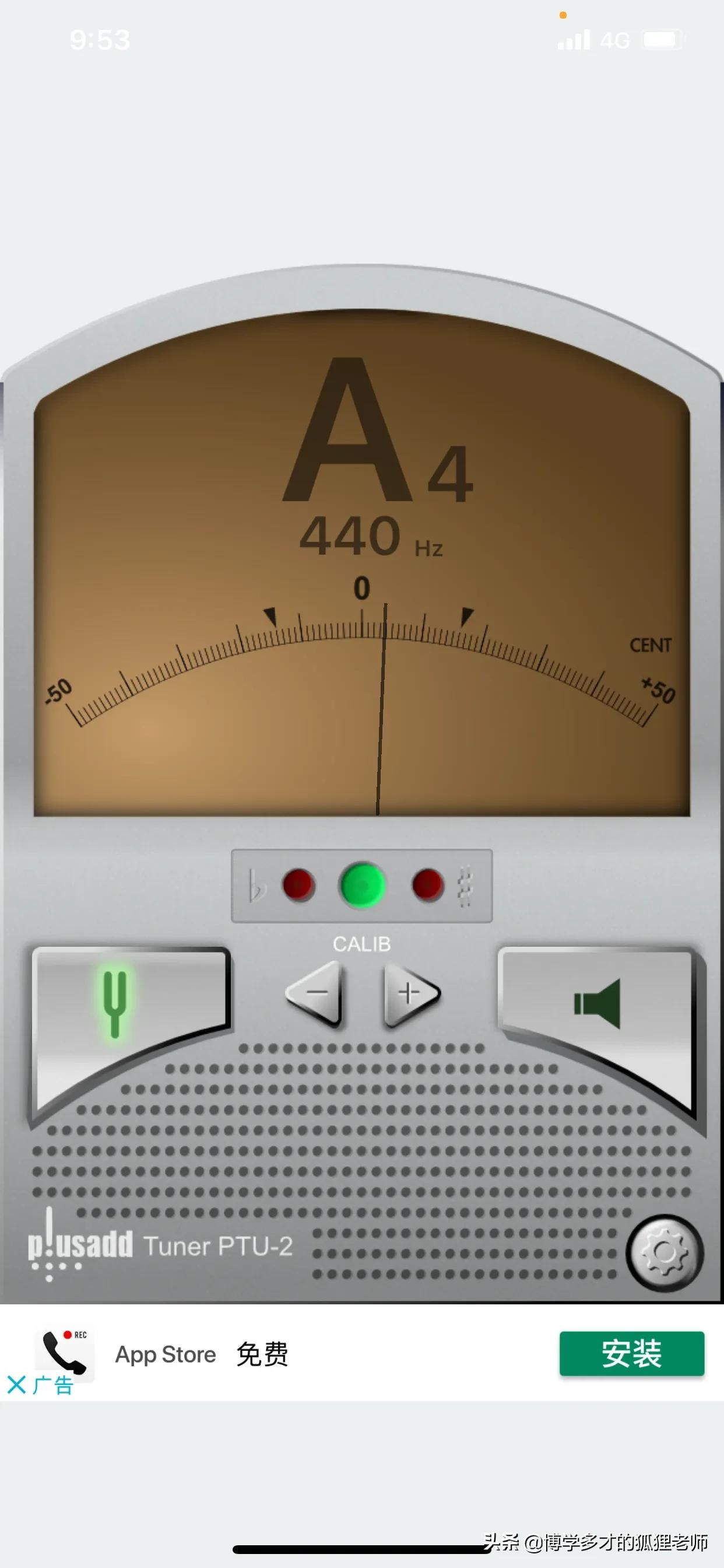The image size is (724, 1568).
Task: Decrease calibration with the minus arrow
Action: tap(315, 993)
